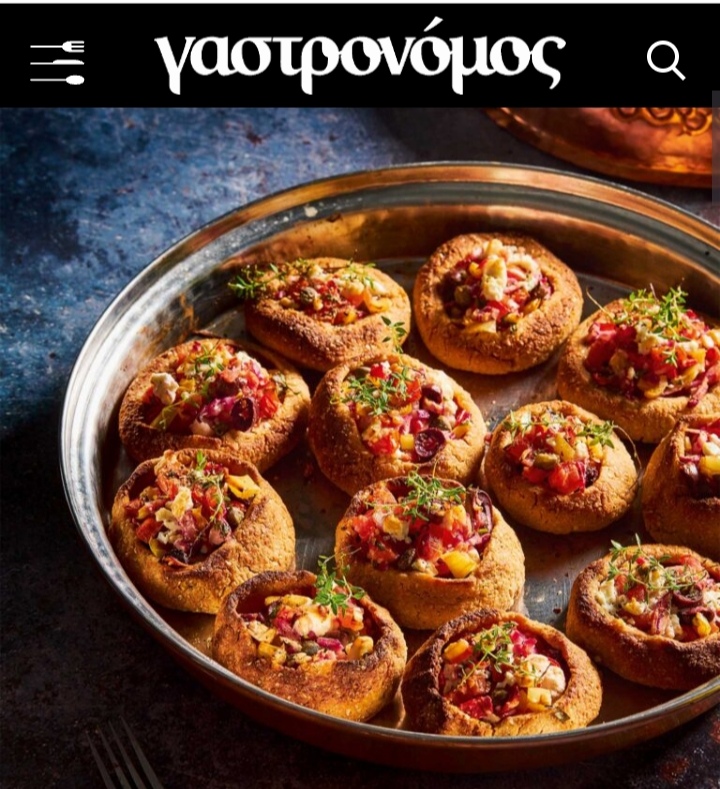This screenshot has width=720, height=789.
Task: Tap the γαστρονόμος logo to go home
Action: 359,57
